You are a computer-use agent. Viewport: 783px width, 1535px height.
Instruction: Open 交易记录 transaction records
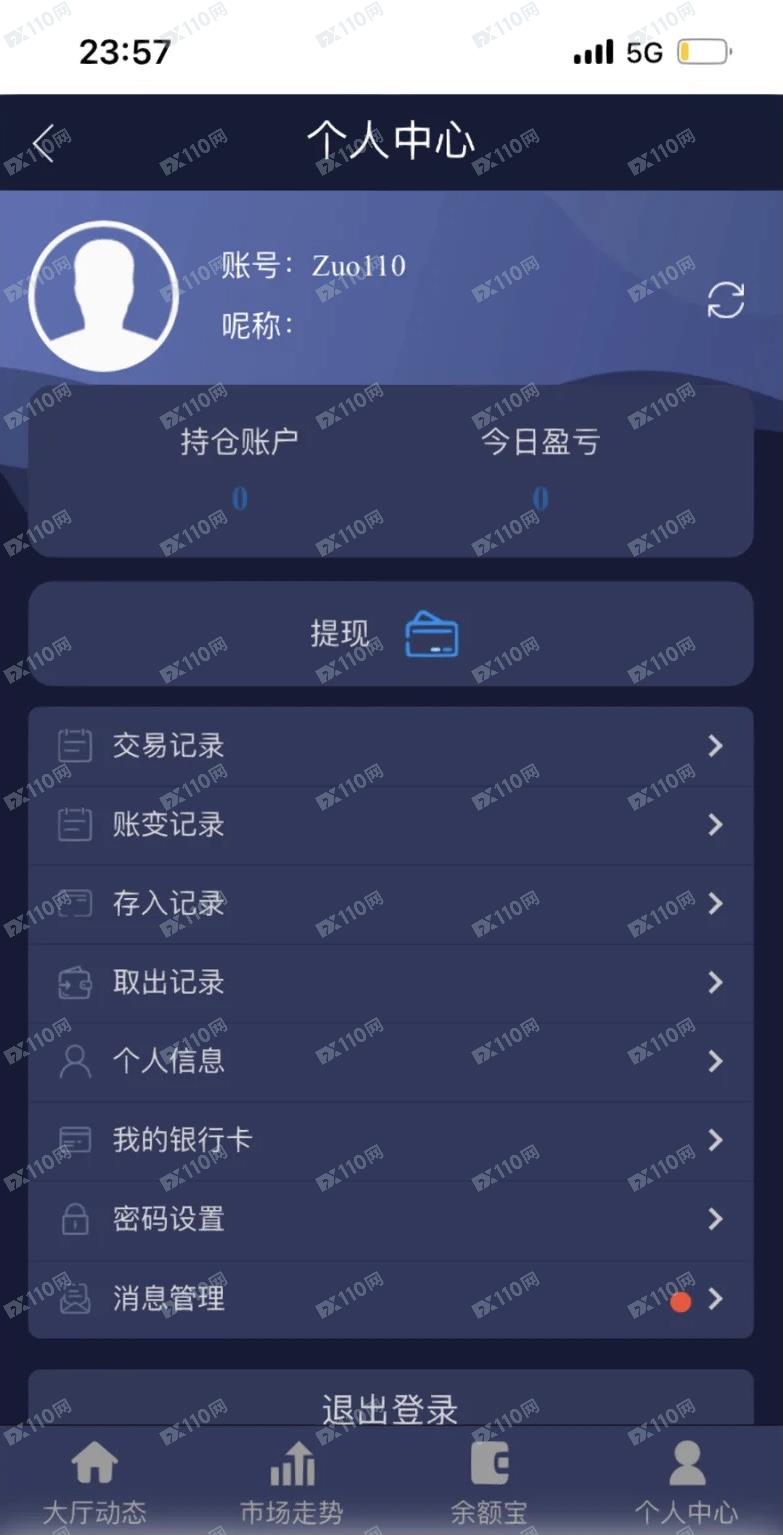click(390, 746)
